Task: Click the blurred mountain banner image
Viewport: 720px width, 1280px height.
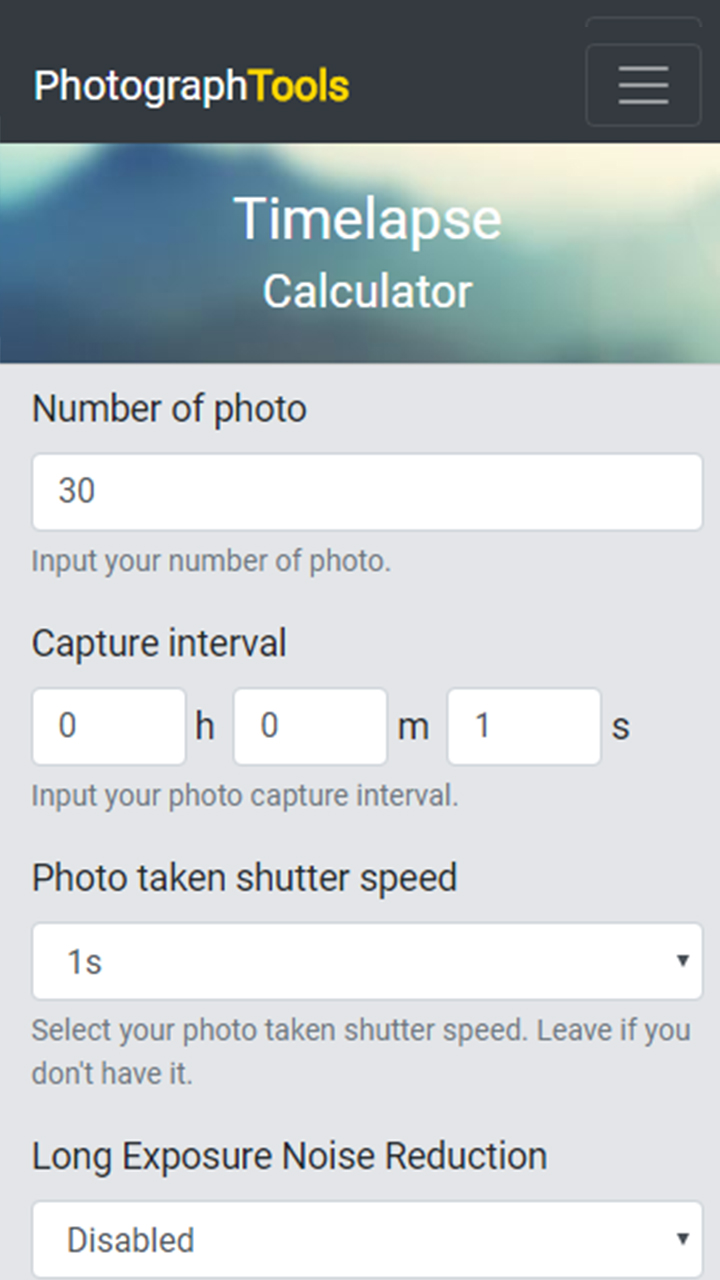Action: (360, 250)
